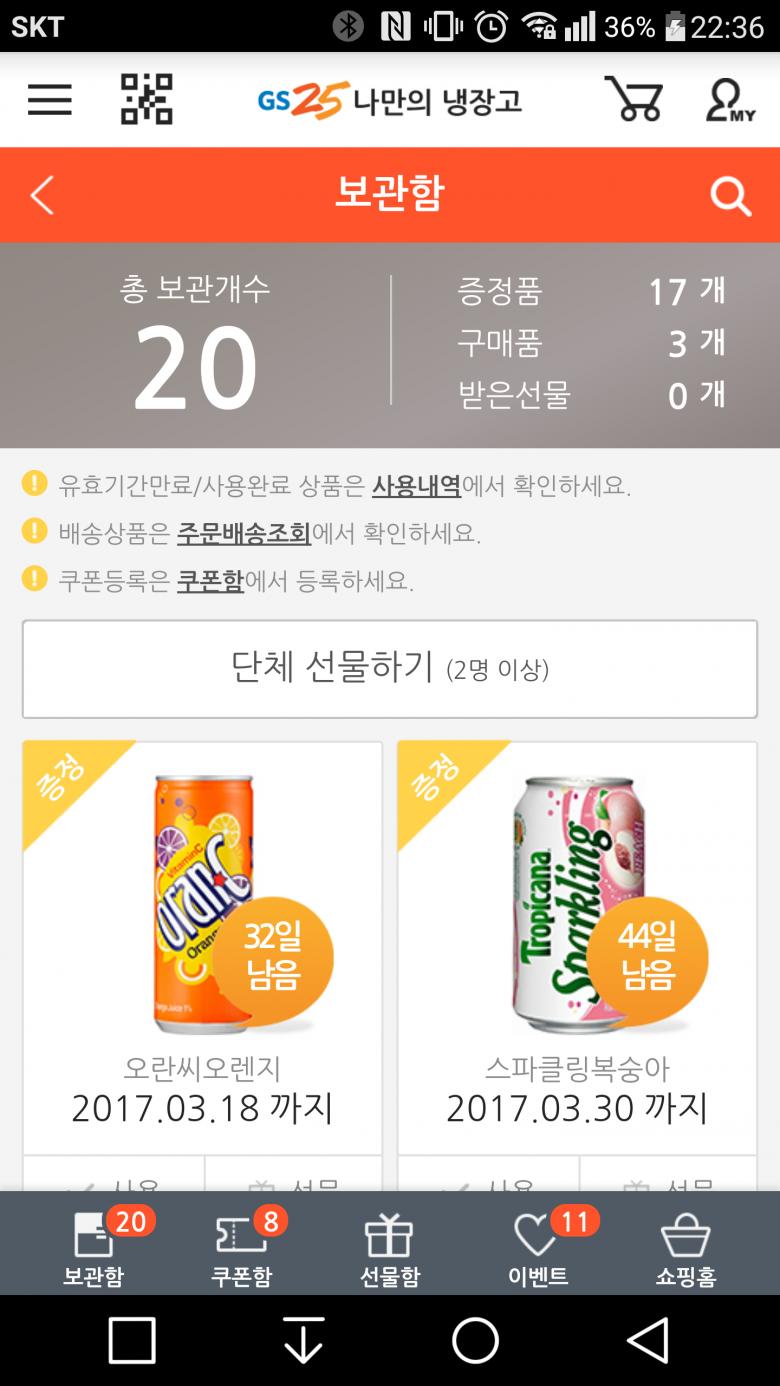
Task: Switch to the 선물함 tab
Action: (389, 1245)
